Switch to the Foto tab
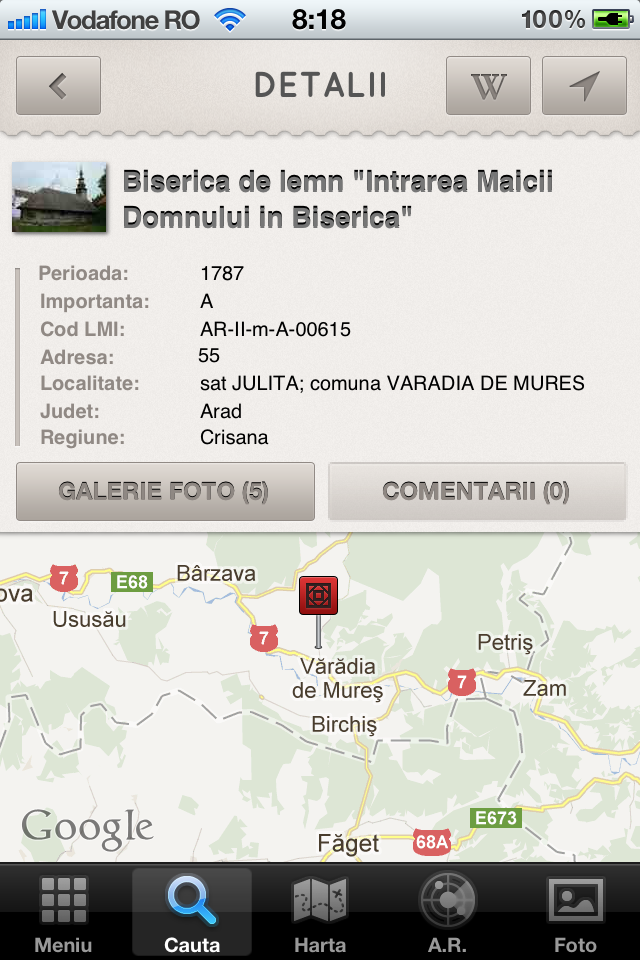This screenshot has height=960, width=640. coord(575,912)
